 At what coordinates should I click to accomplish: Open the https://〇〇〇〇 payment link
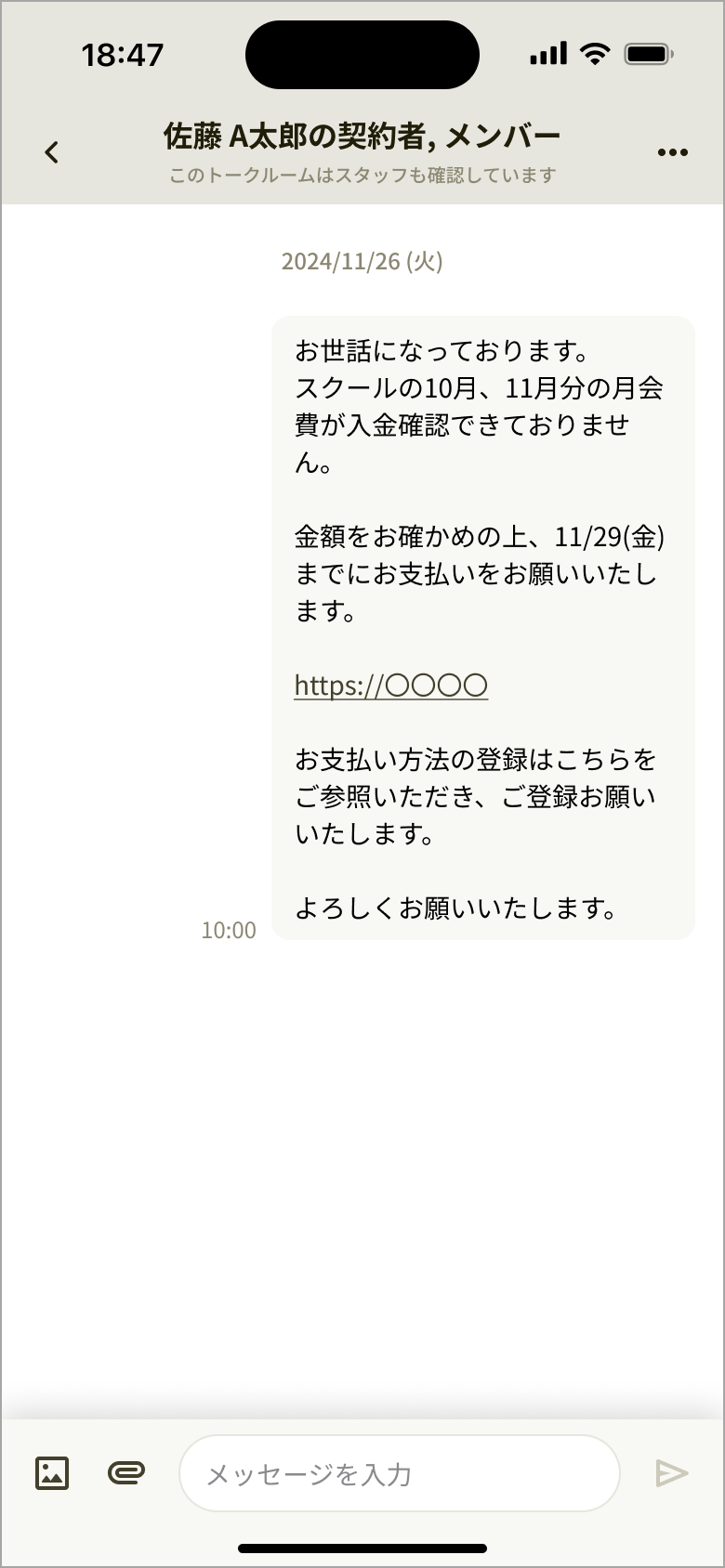(x=391, y=685)
